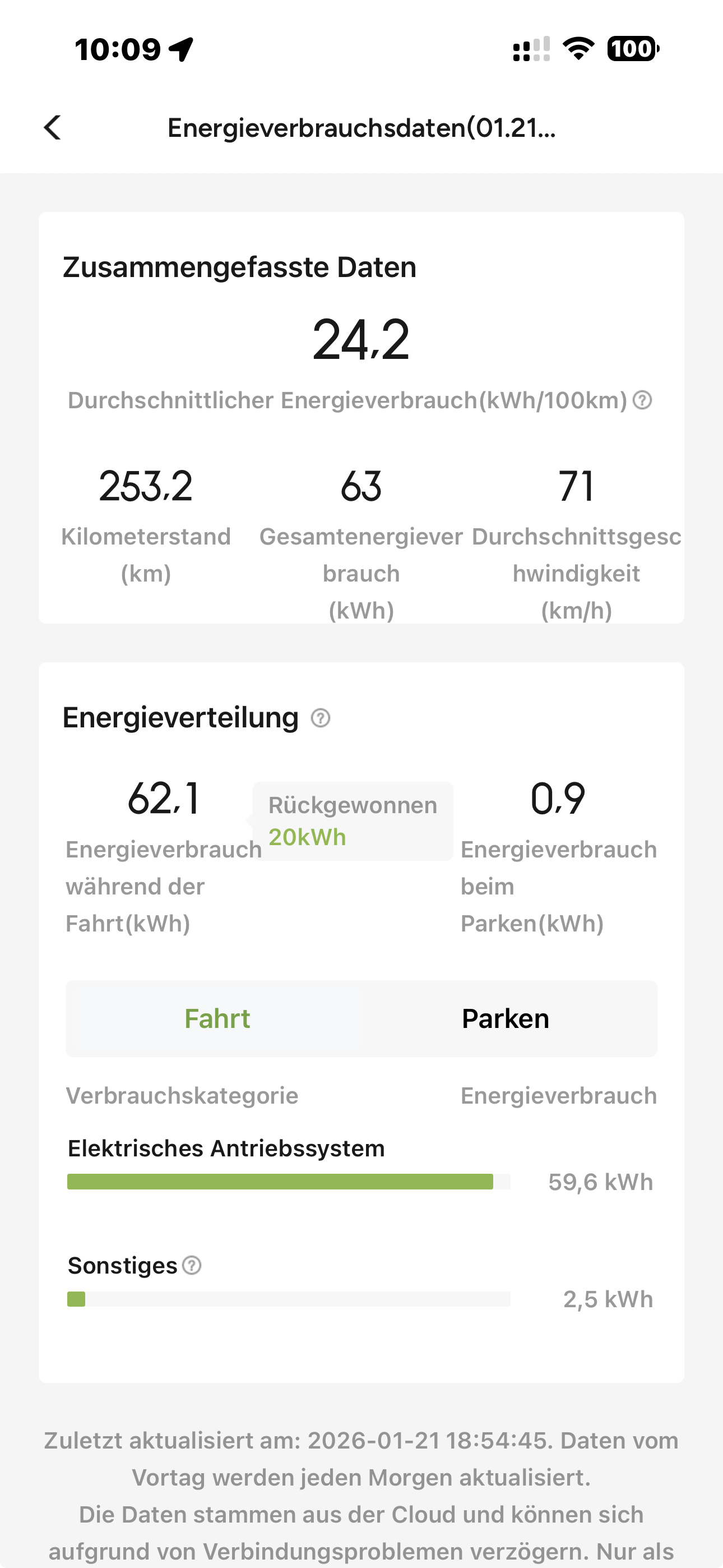
Task: Switch to the Parken tab
Action: coord(505,1019)
